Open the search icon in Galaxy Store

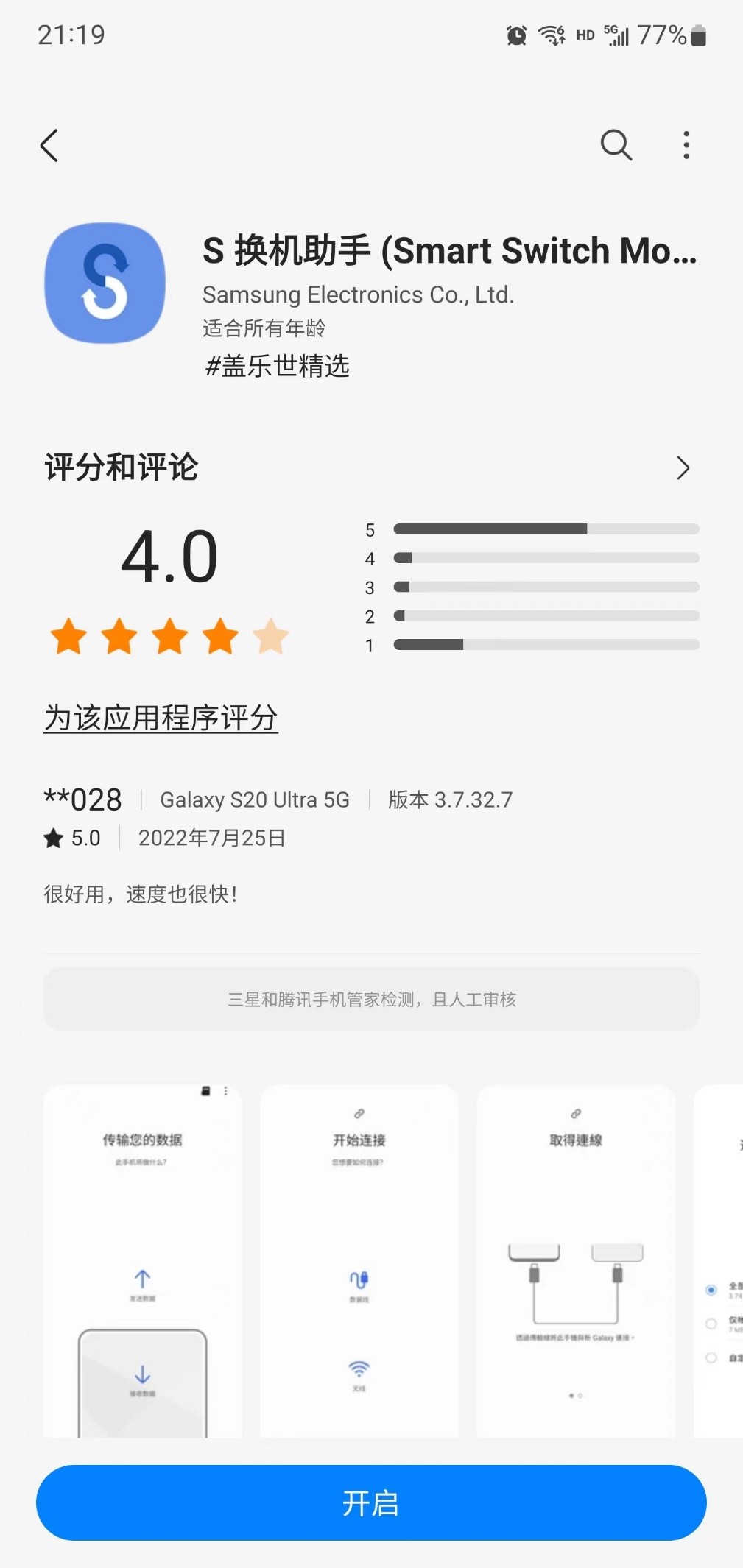[x=617, y=145]
